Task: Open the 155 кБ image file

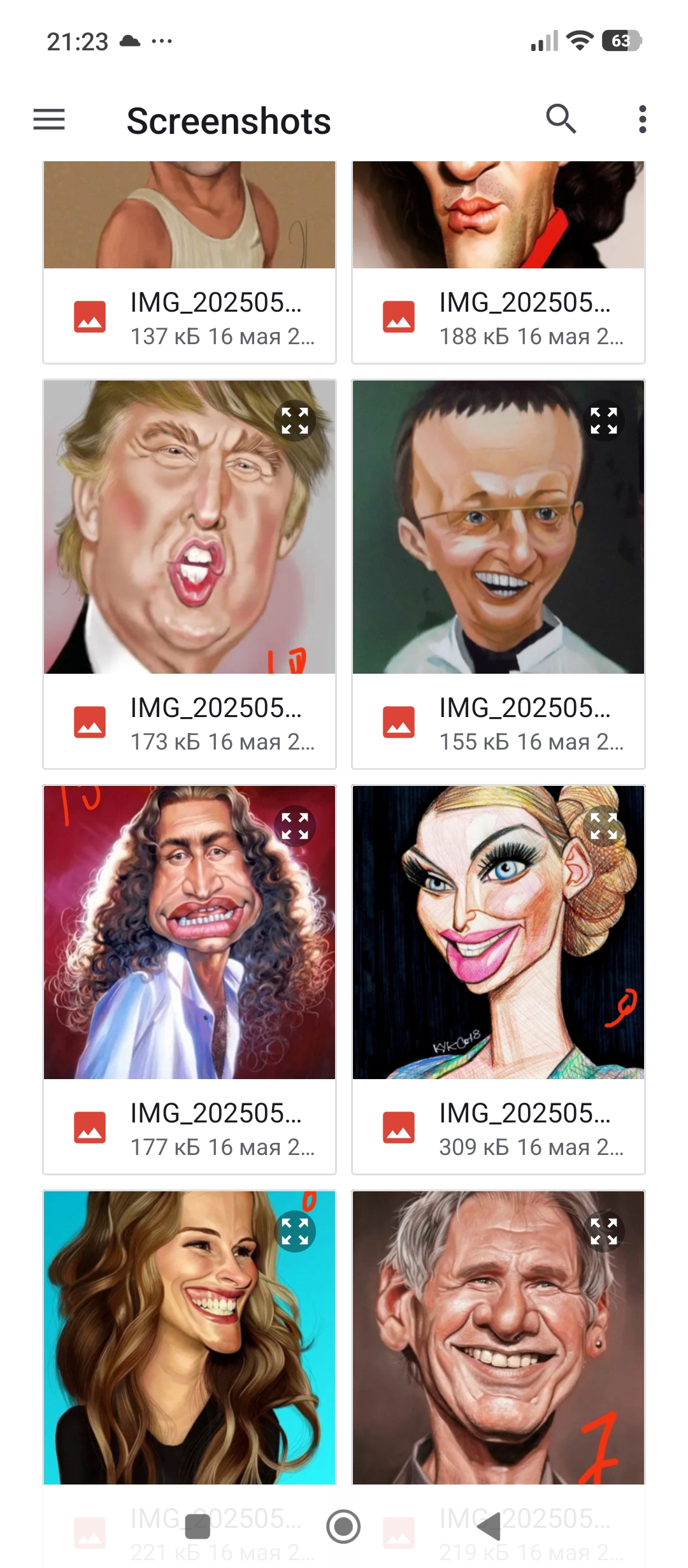Action: (498, 722)
